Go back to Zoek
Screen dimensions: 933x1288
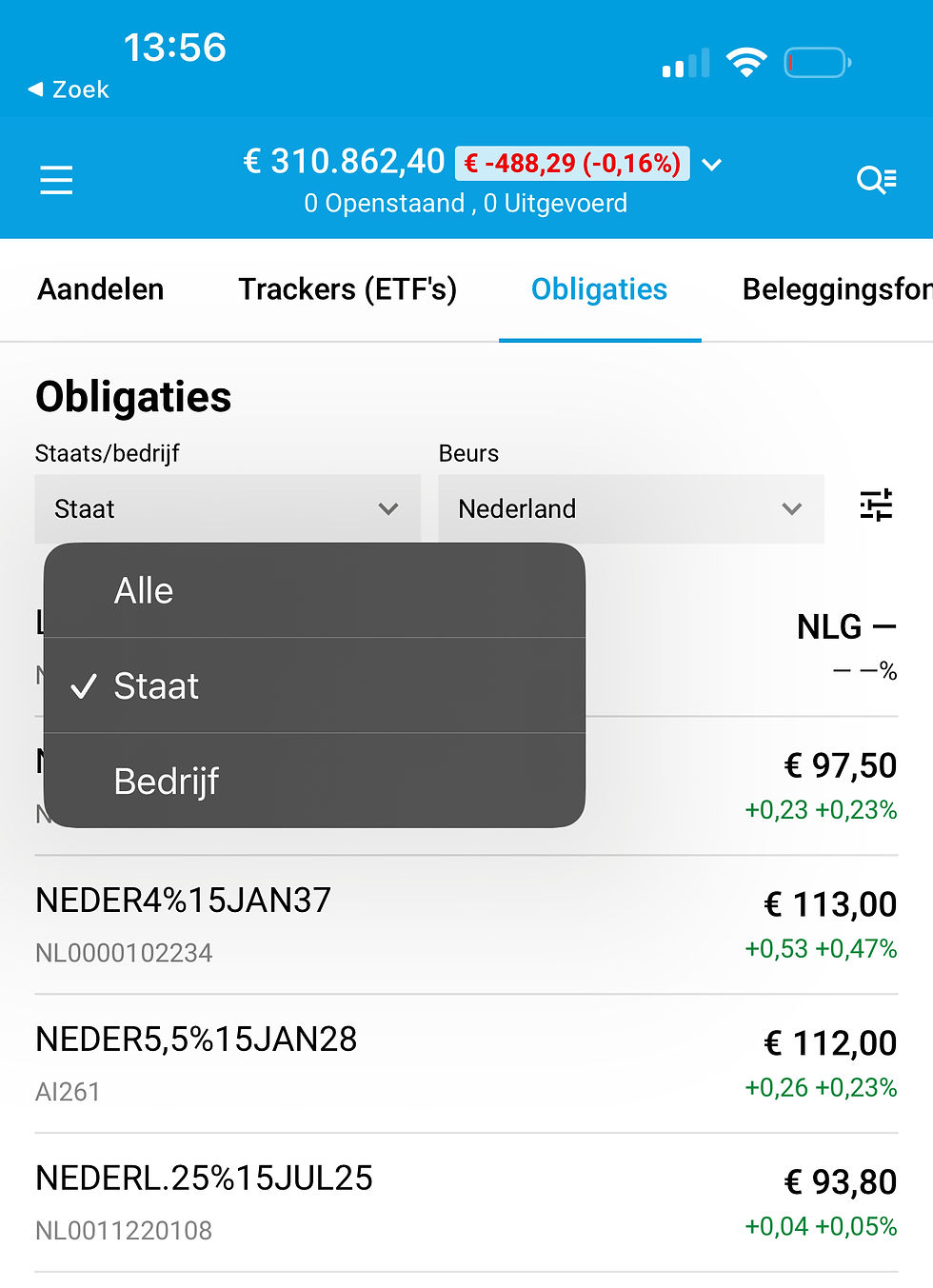(x=69, y=89)
